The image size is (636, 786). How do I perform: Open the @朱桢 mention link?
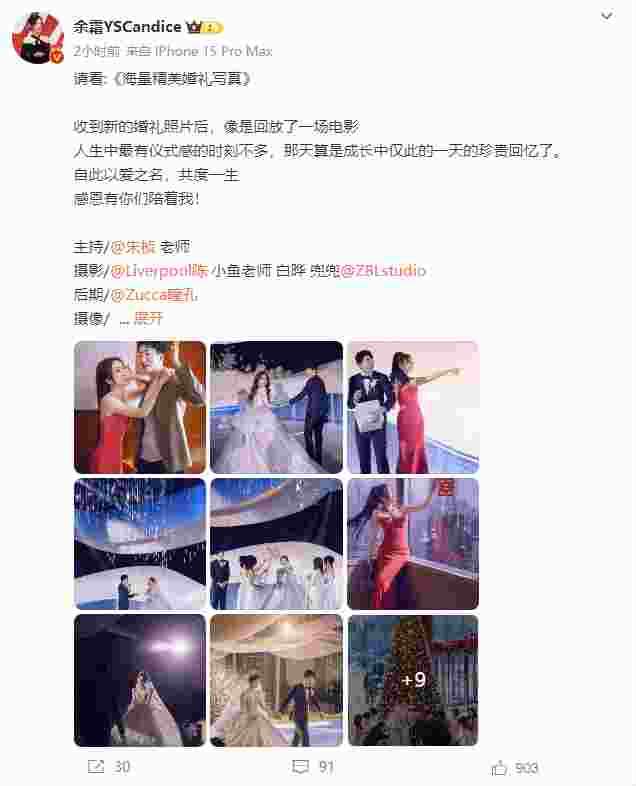point(133,245)
